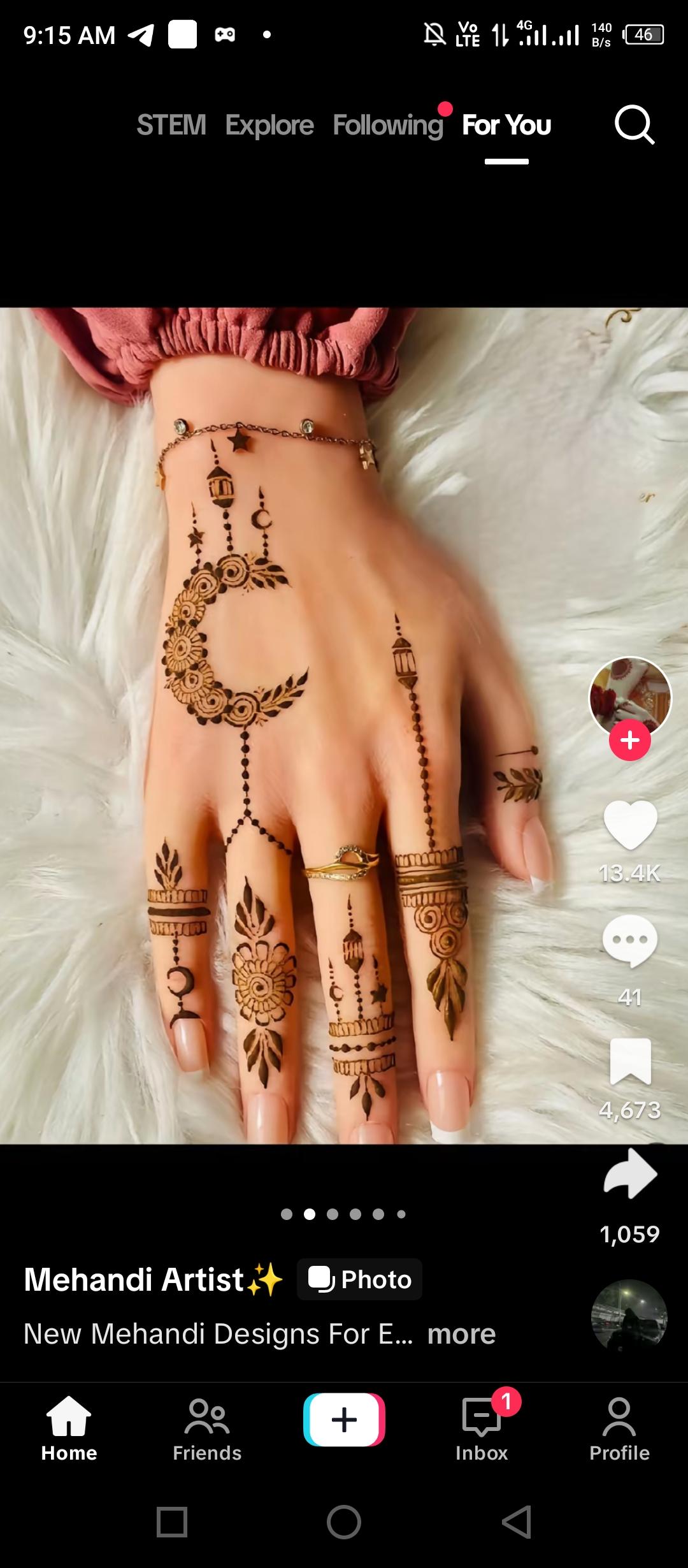This screenshot has width=688, height=1568.
Task: Share this mehandi post
Action: coord(629,1174)
